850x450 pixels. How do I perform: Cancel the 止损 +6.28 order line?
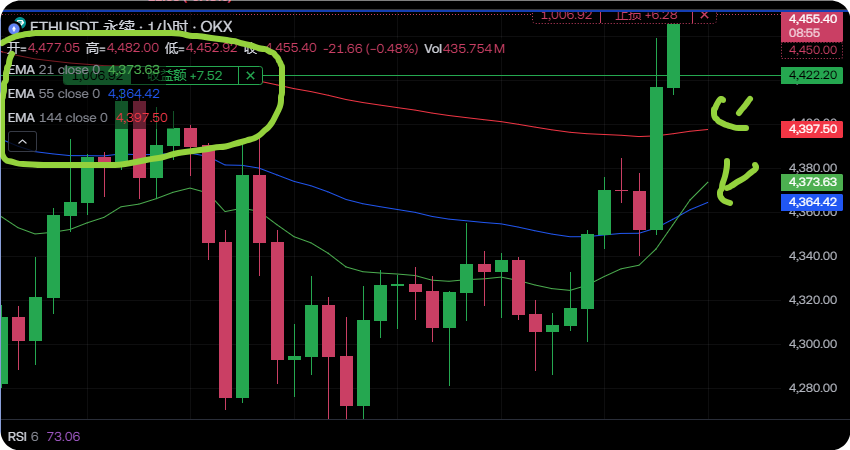click(x=704, y=14)
